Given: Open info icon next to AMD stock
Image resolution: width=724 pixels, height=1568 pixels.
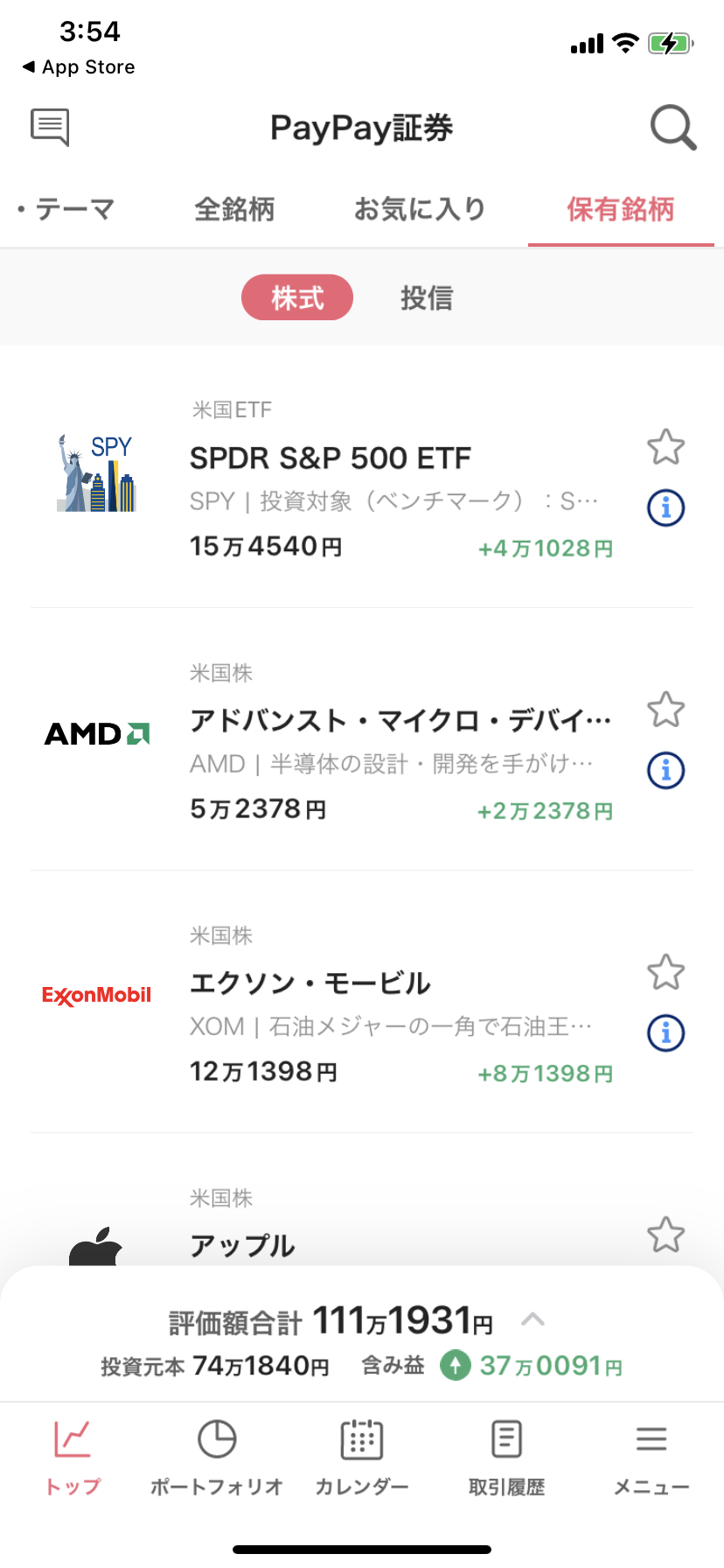Looking at the screenshot, I should click(x=665, y=771).
